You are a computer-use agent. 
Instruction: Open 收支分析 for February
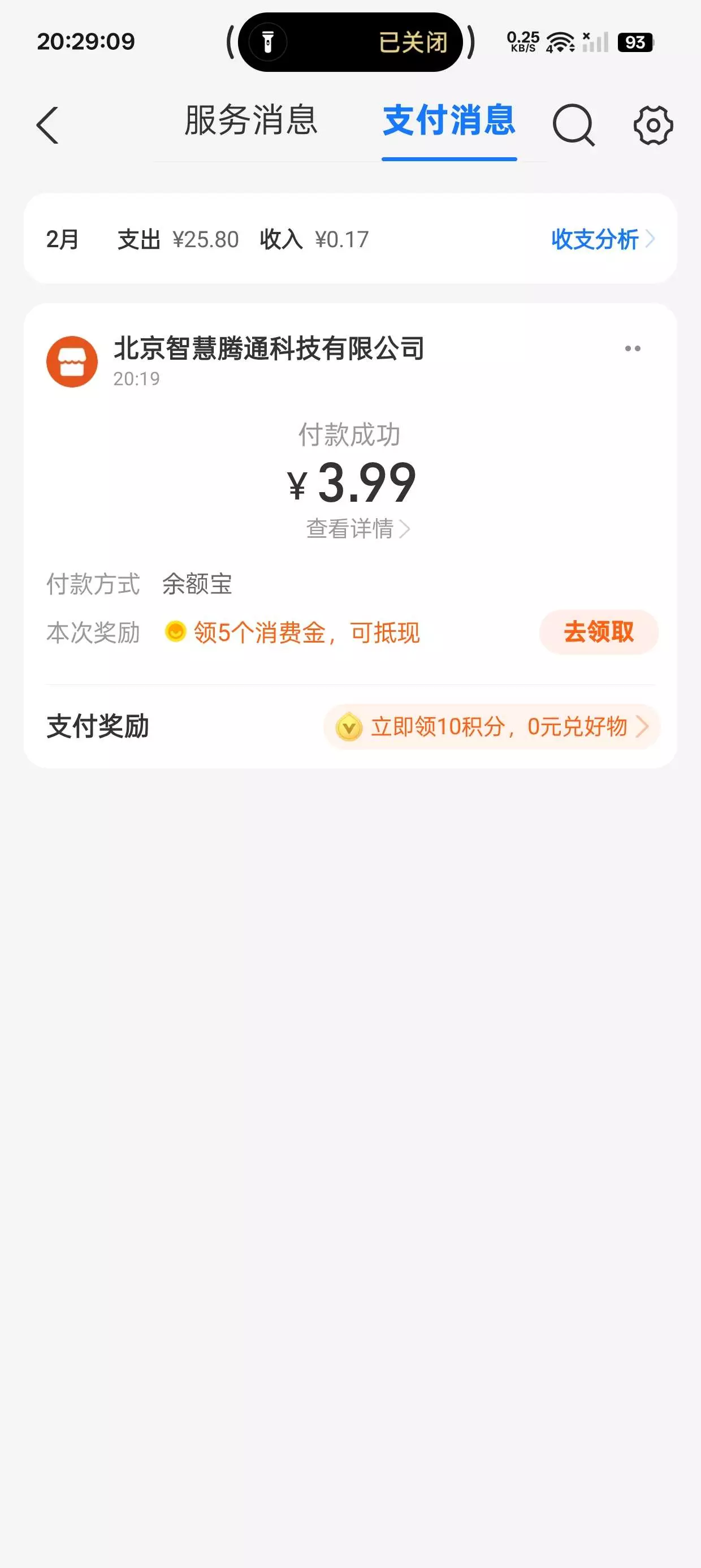click(x=602, y=239)
